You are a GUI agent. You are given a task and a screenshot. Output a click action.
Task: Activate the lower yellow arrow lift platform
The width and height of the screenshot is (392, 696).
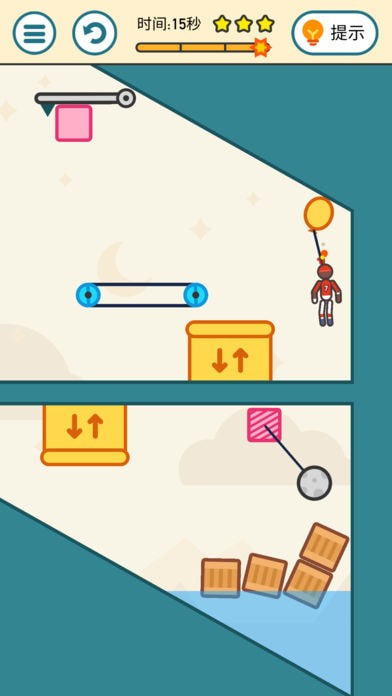pos(85,435)
